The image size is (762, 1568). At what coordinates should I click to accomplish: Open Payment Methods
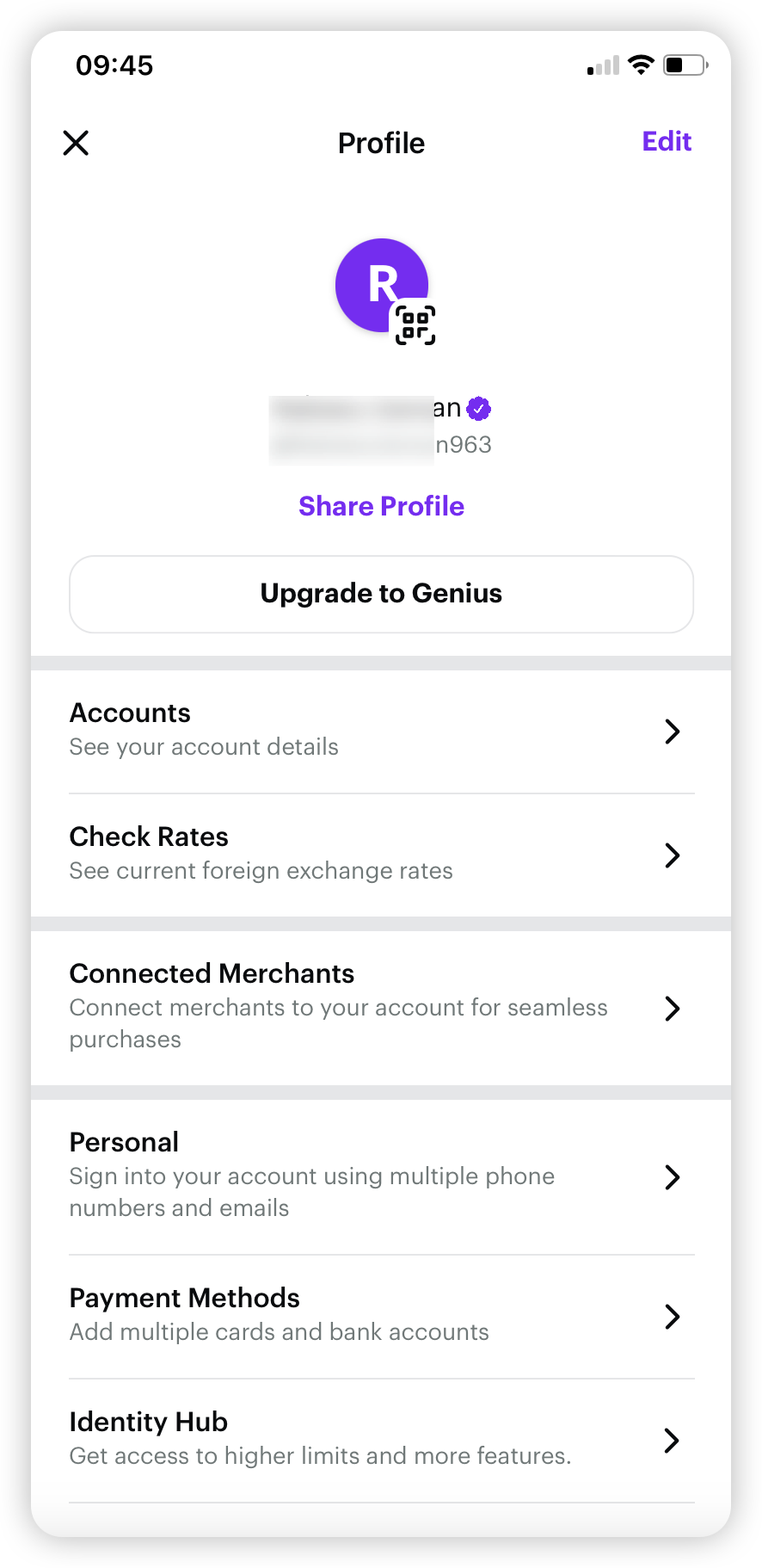pyautogui.click(x=381, y=1316)
